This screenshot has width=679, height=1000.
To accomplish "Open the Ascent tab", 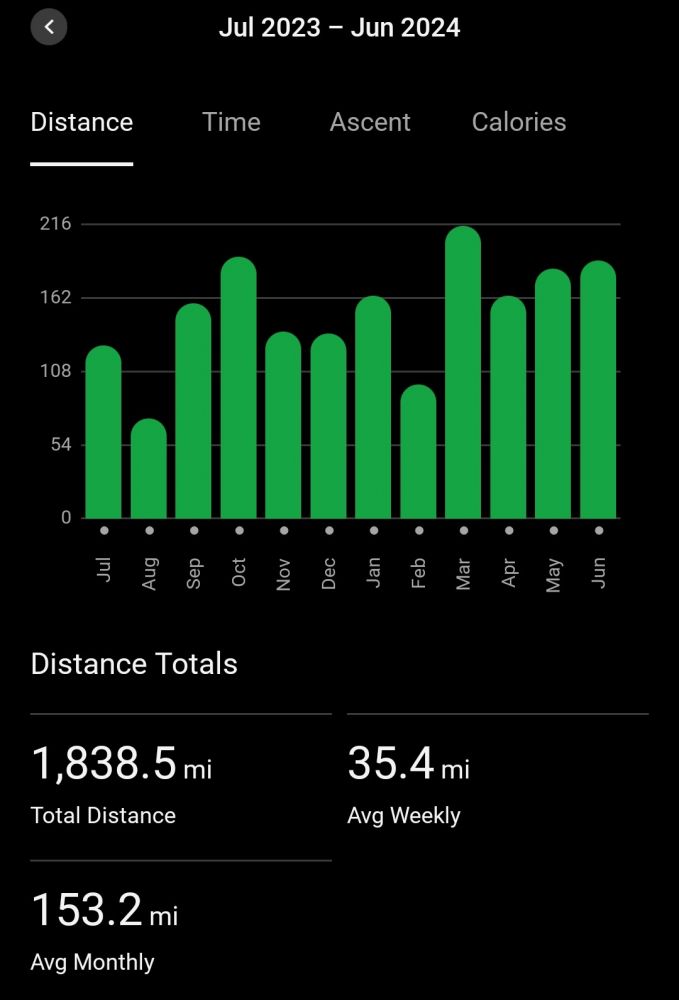I will 370,122.
